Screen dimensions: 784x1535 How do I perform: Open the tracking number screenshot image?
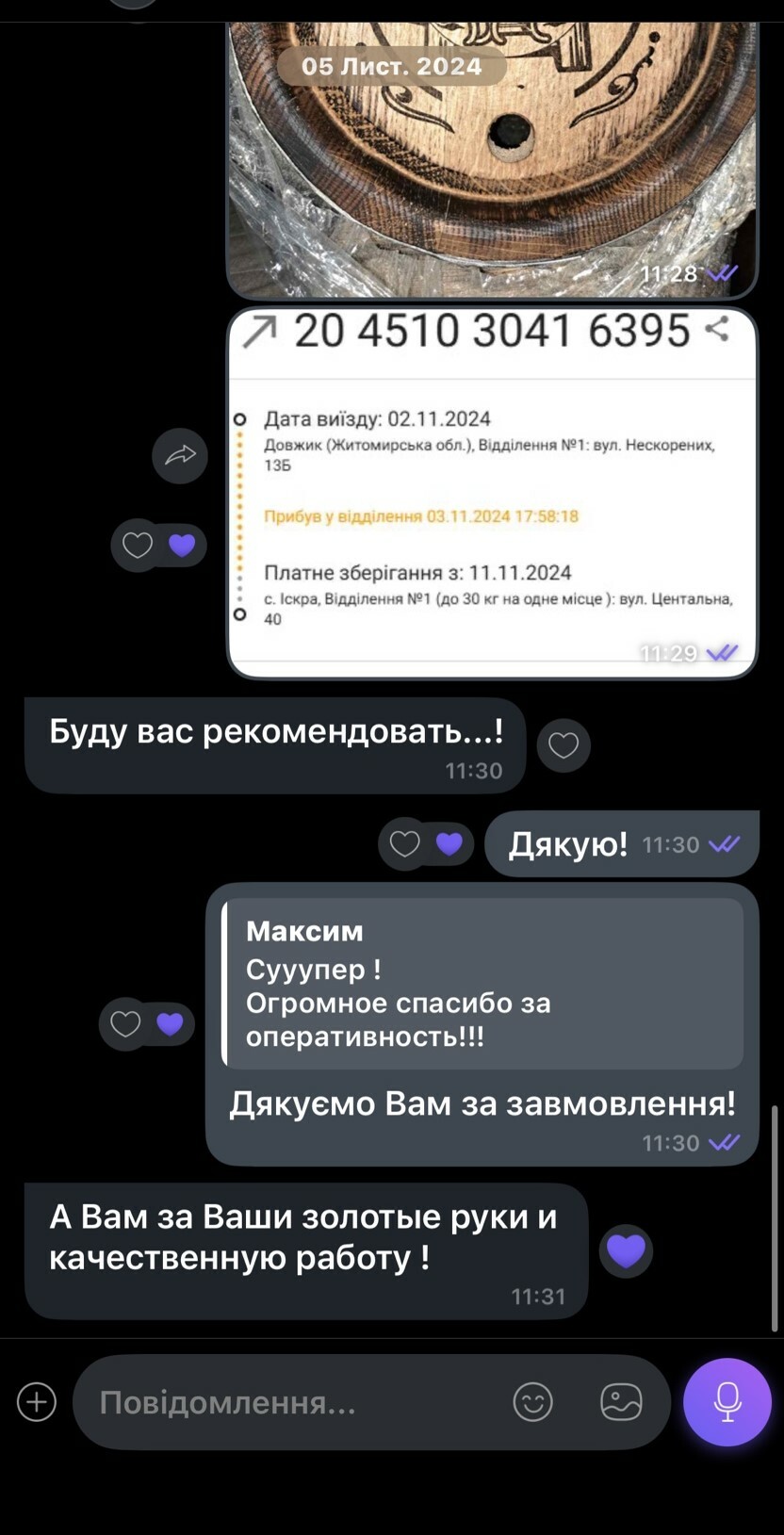[491, 492]
